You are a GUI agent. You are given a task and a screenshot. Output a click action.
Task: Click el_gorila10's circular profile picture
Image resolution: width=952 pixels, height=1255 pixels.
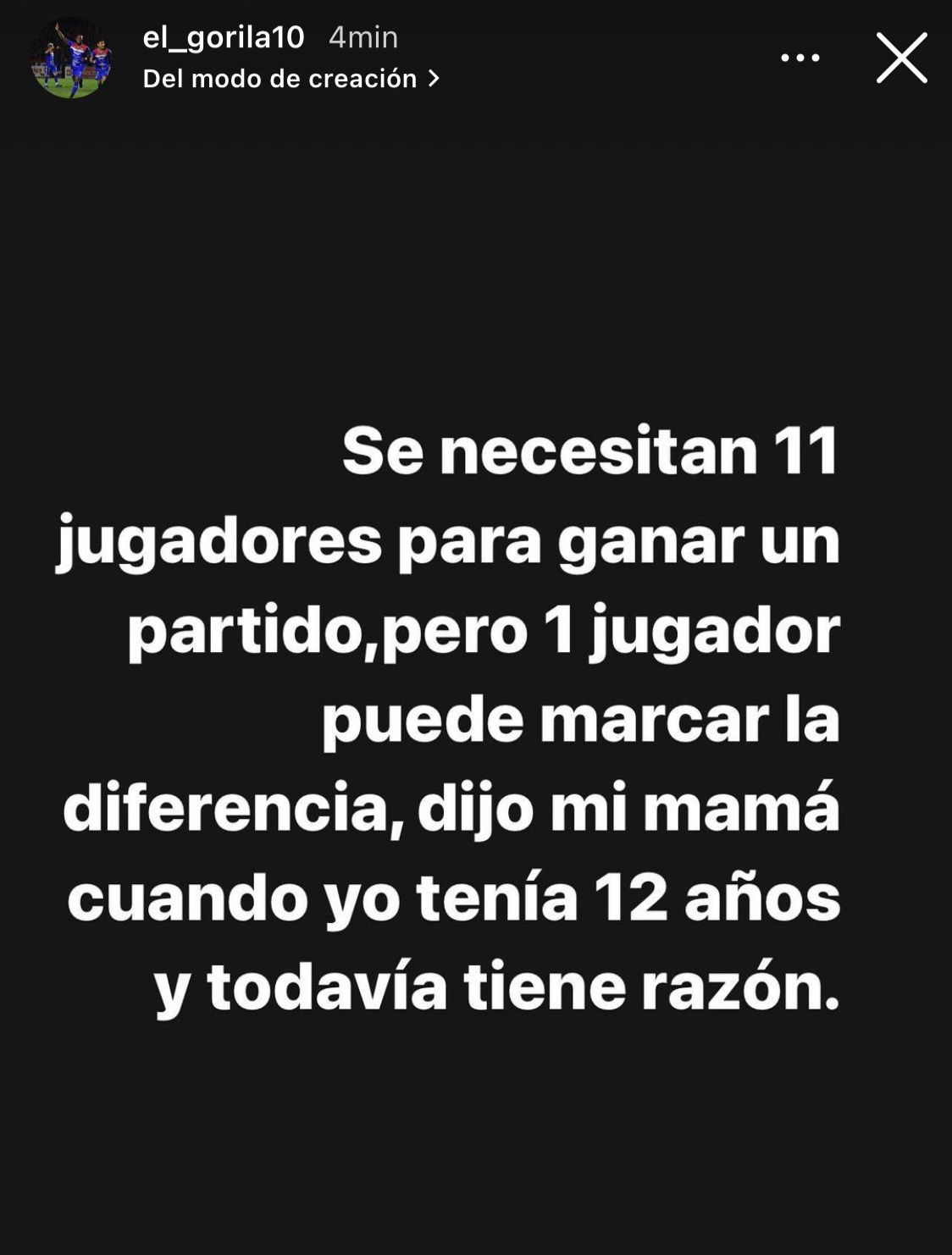click(73, 58)
